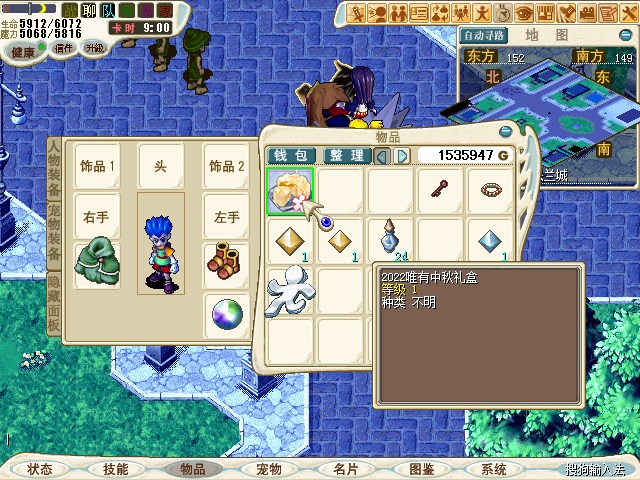The height and width of the screenshot is (480, 640).
Task: Tap the 钱包 wallet button
Action: click(x=293, y=156)
